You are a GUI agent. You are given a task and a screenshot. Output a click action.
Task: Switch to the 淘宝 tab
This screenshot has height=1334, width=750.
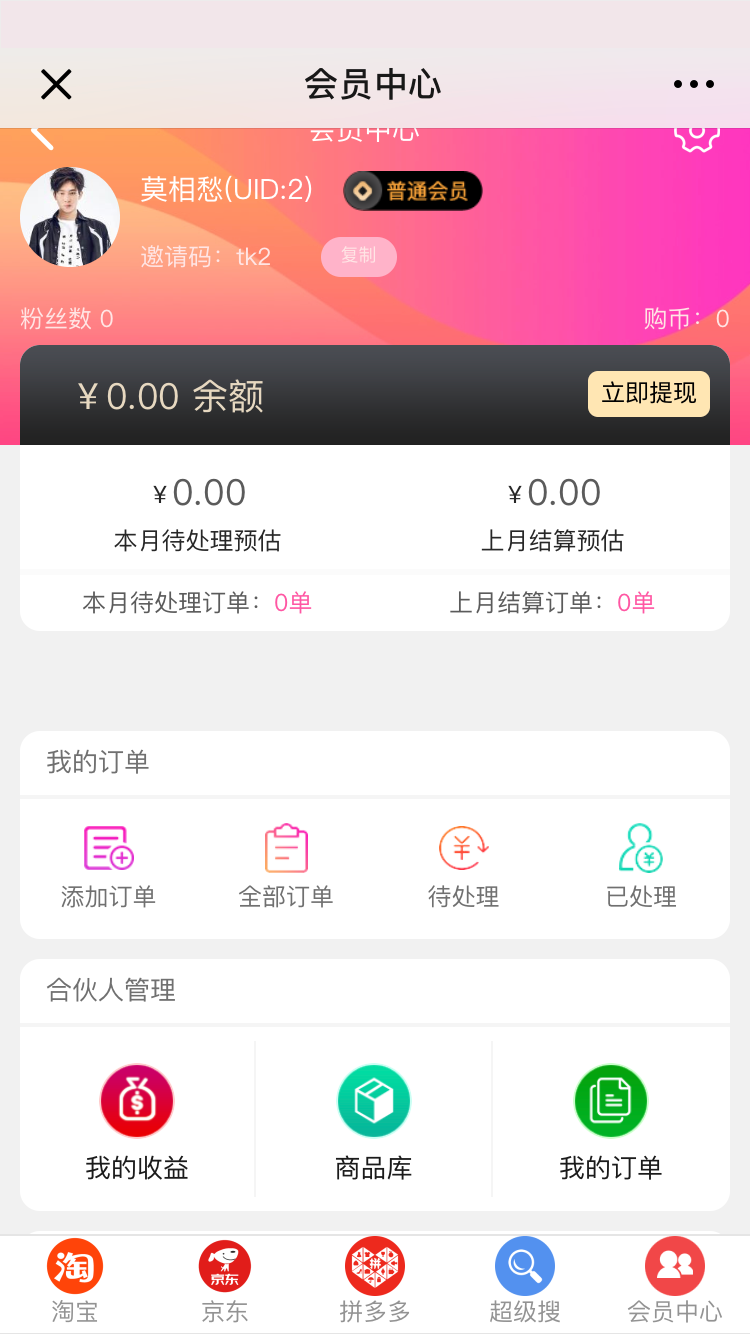tap(75, 1282)
